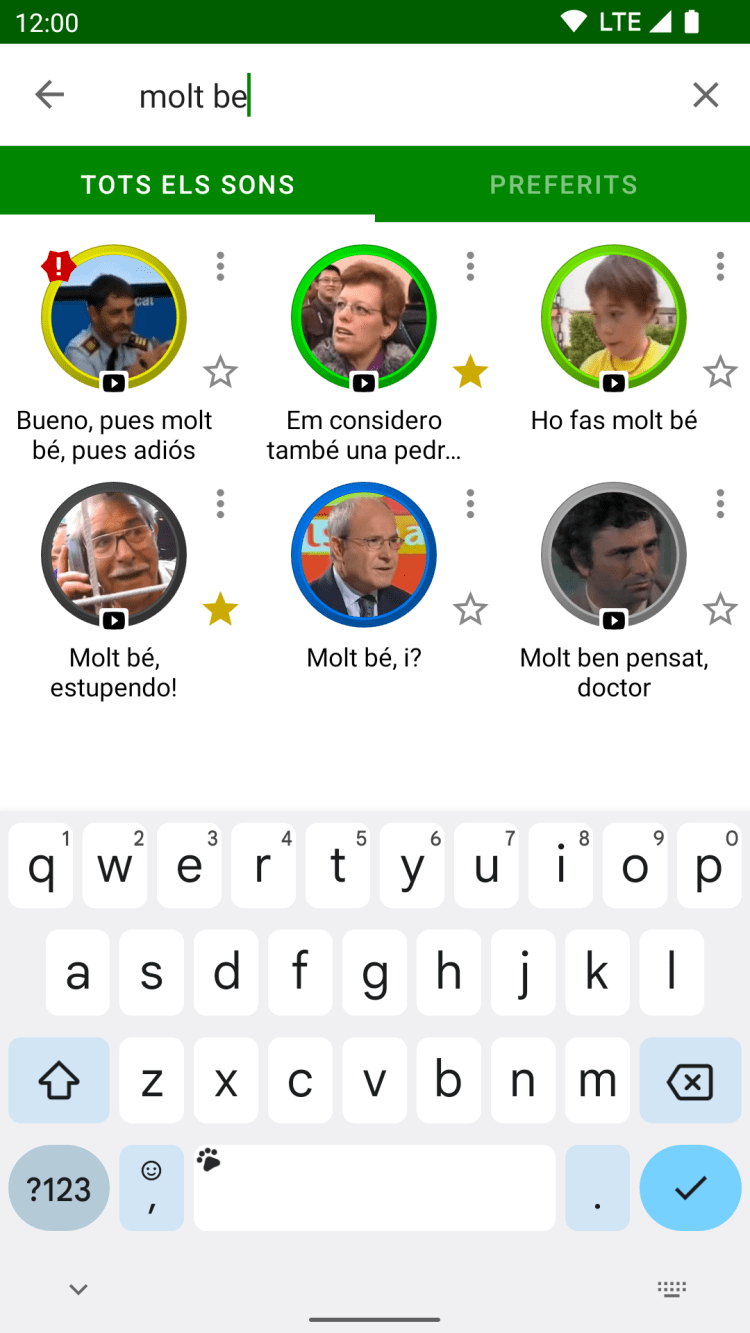The height and width of the screenshot is (1333, 750).
Task: Star the sound 'Molt ben pensat, doctor'
Action: pos(720,609)
